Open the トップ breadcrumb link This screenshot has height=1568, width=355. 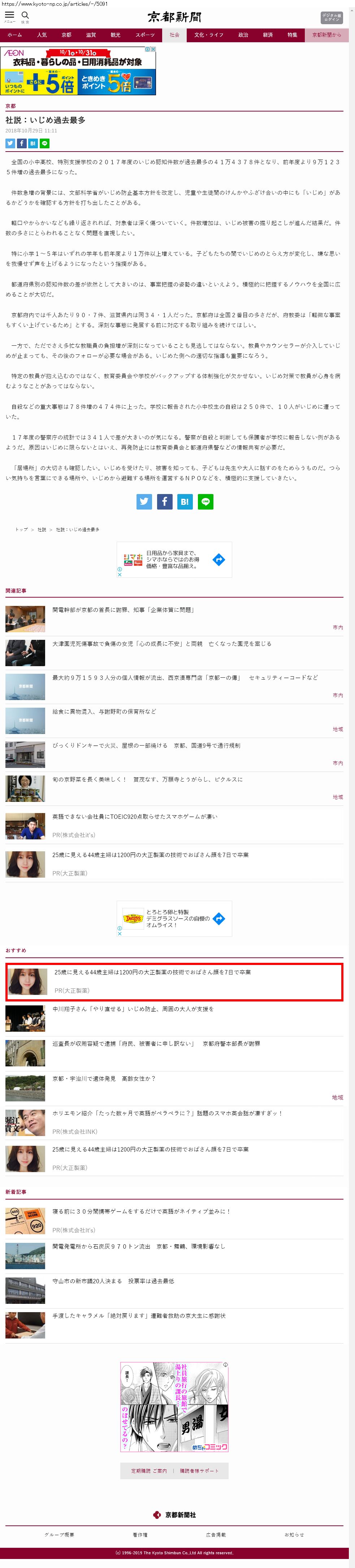(21, 529)
